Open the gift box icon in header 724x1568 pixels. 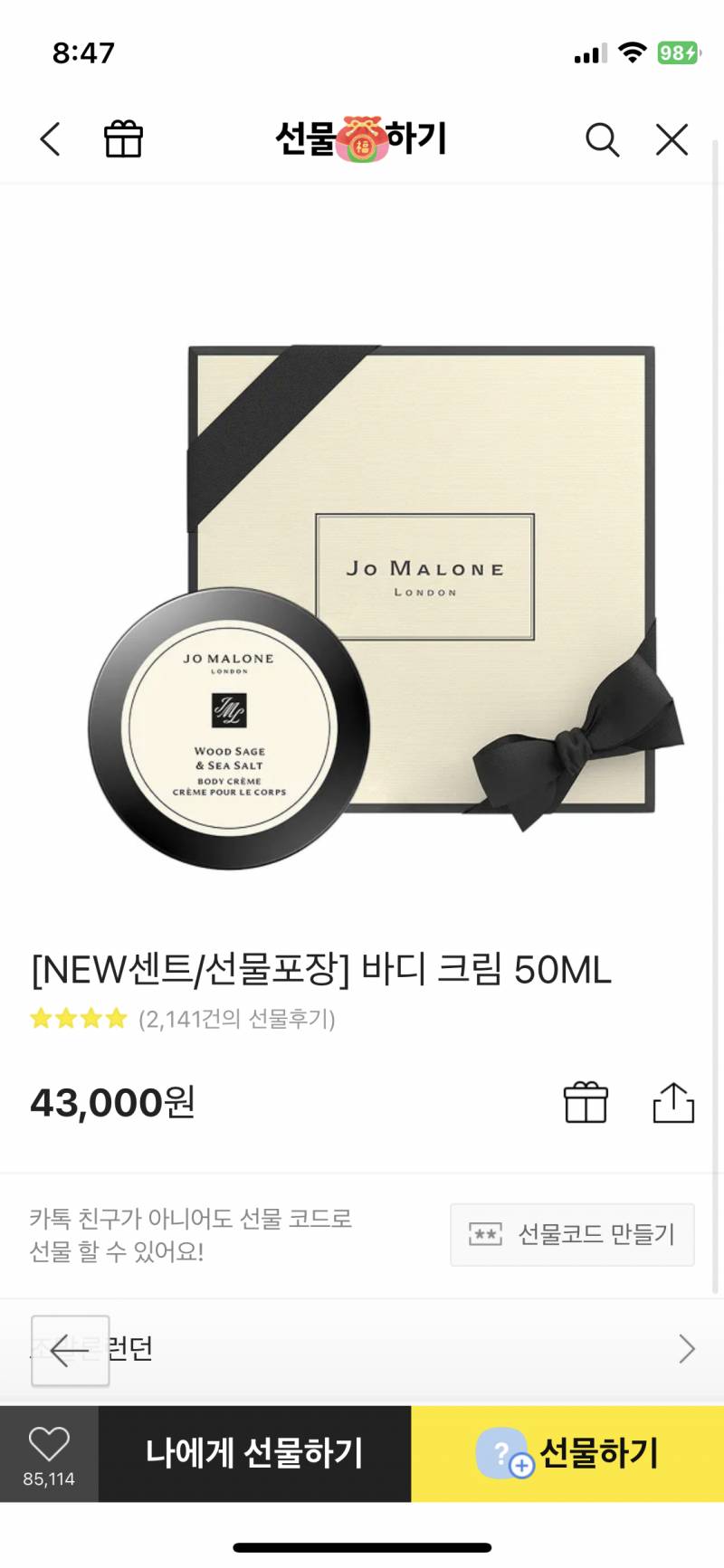tap(123, 139)
